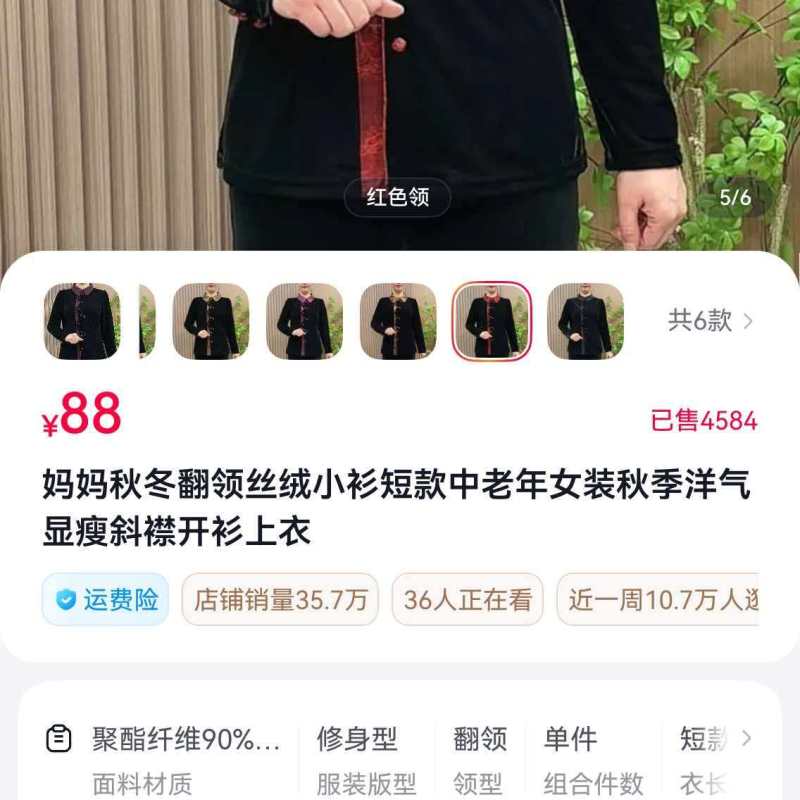Tap the 店铺销量35.7万 chip
Image resolution: width=800 pixels, height=800 pixels.
click(280, 599)
